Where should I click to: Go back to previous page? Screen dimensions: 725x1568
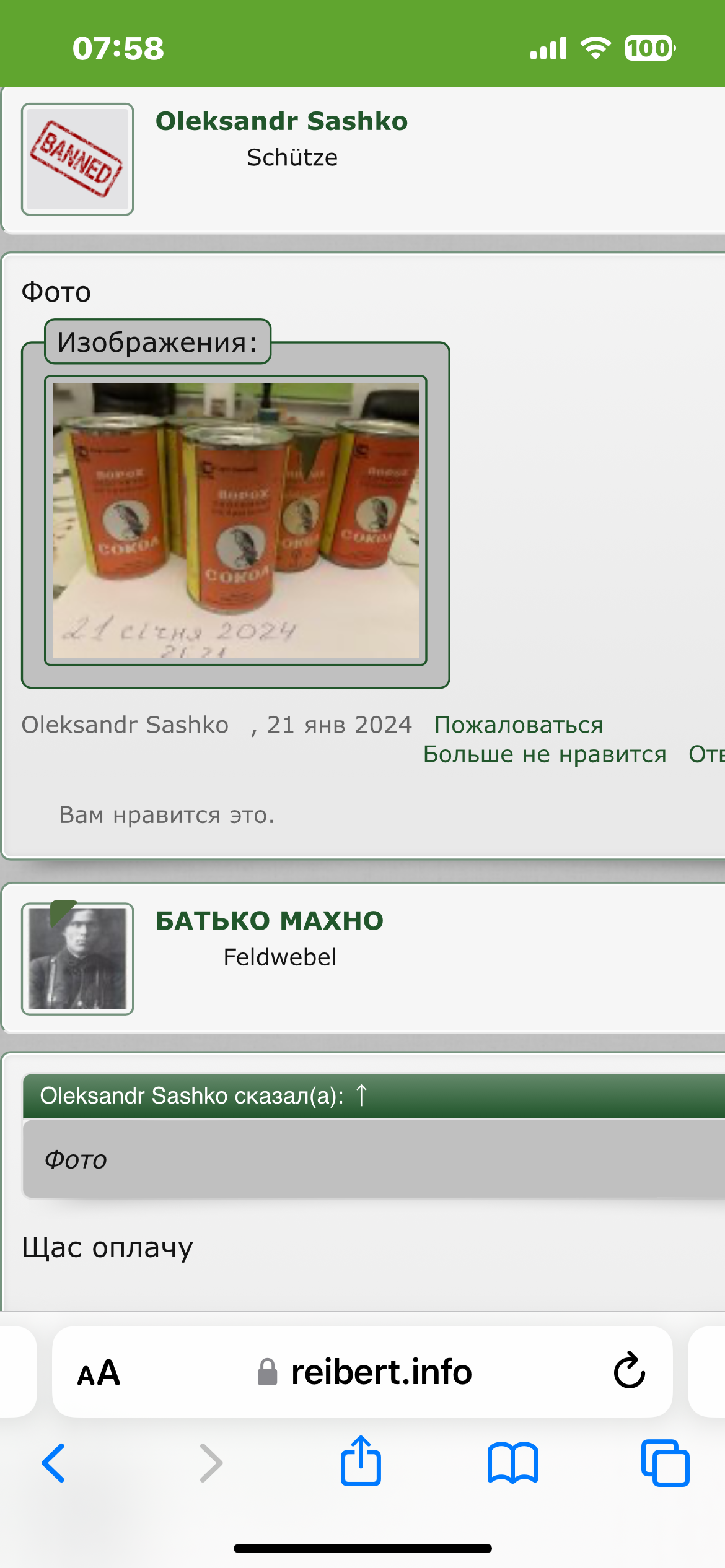click(54, 1463)
